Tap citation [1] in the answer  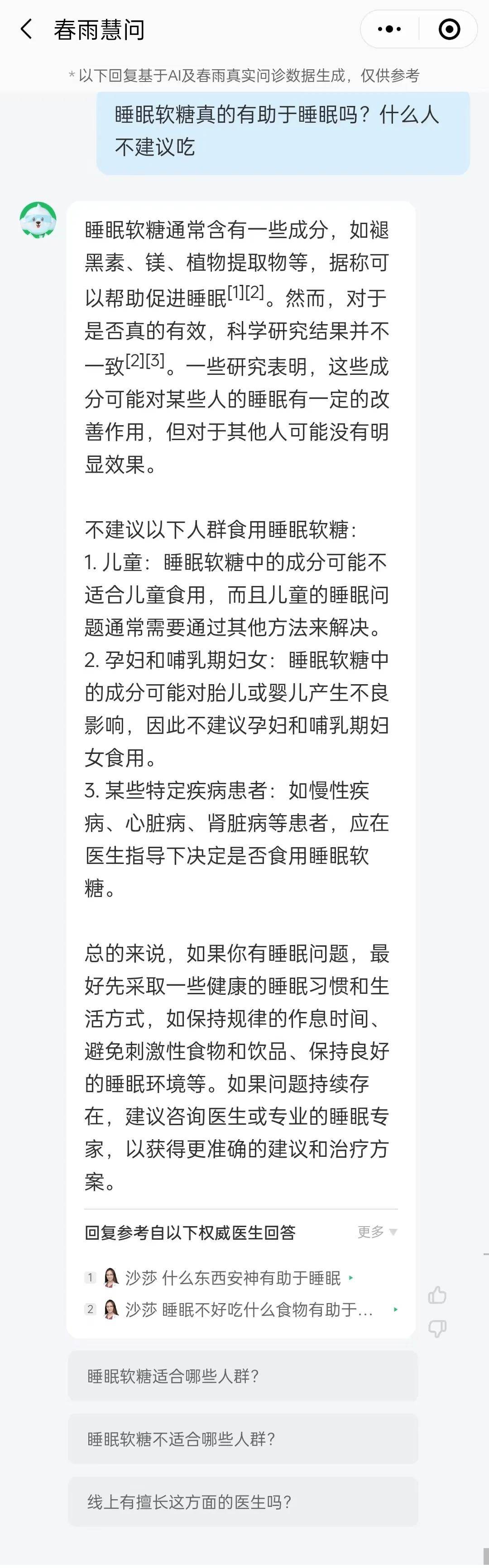point(236,293)
